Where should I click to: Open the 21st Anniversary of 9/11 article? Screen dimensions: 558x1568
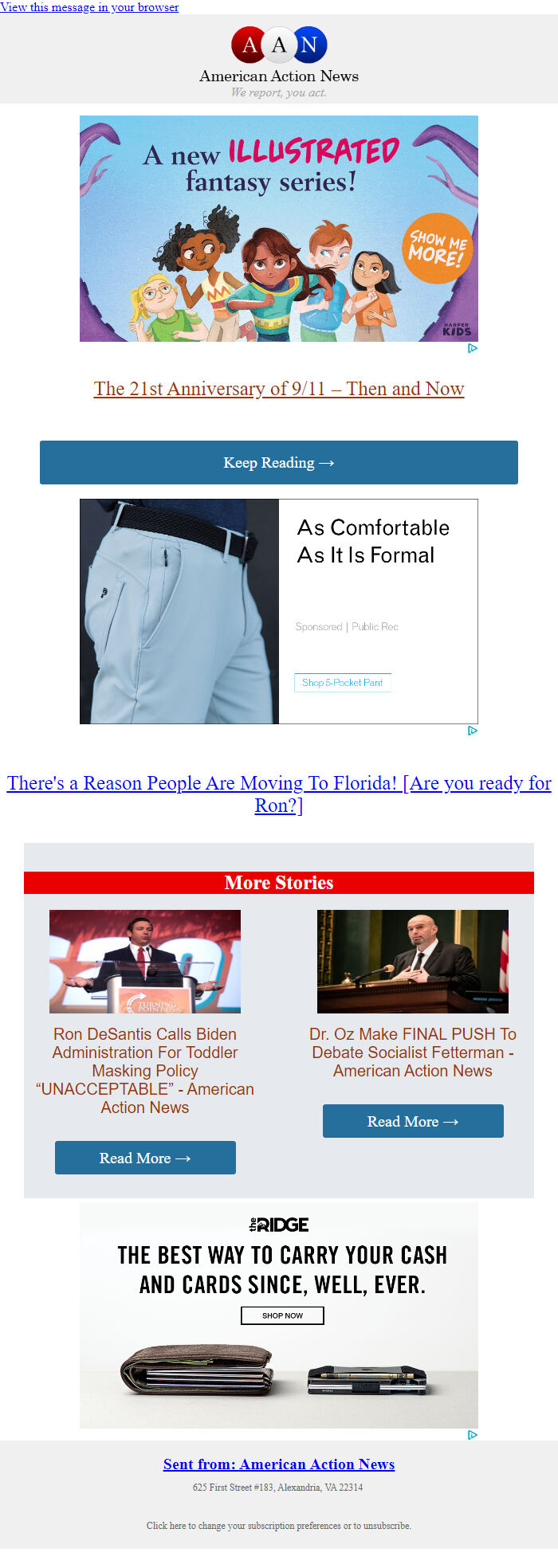279,389
